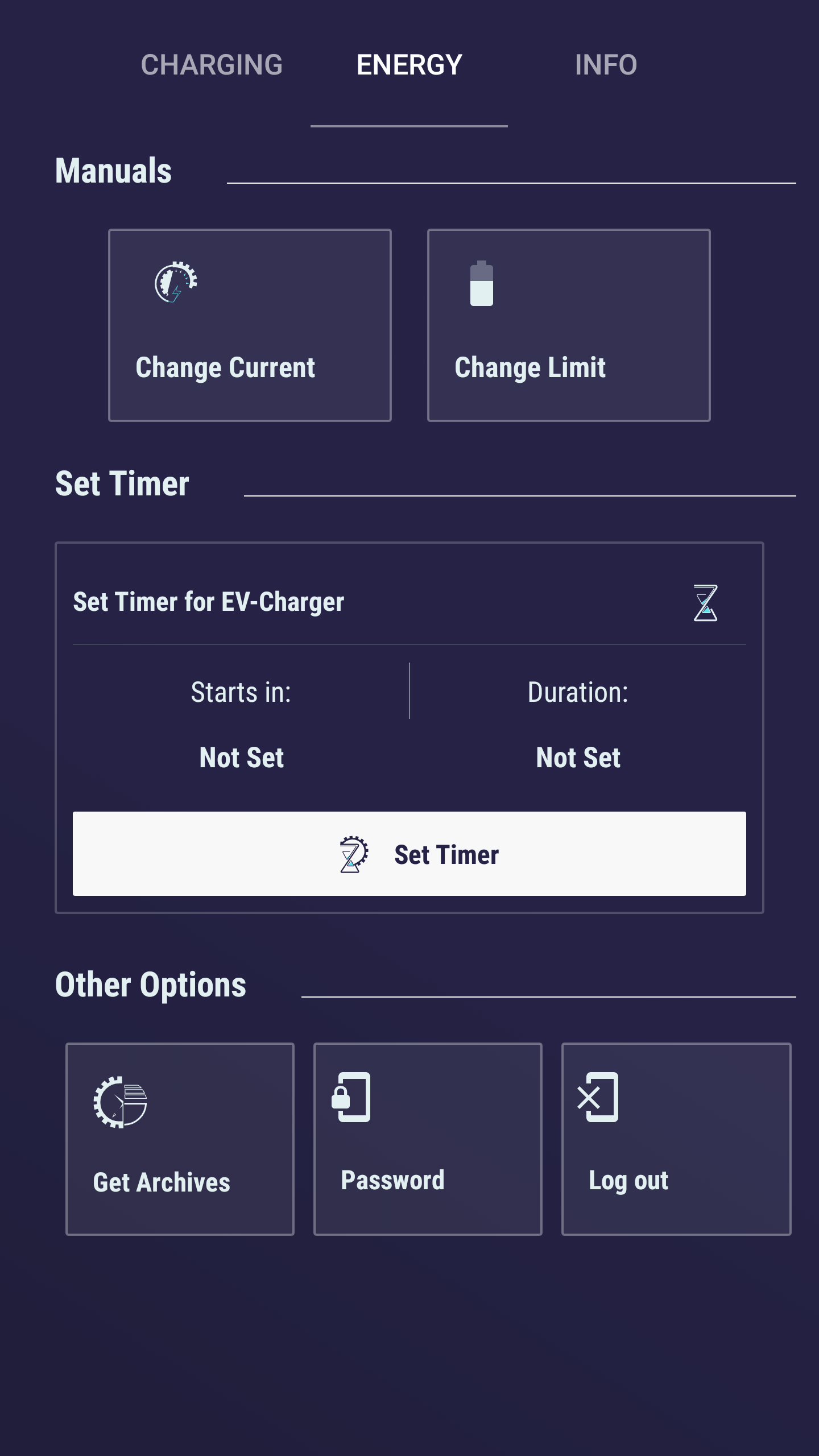
Task: Open the Password option
Action: coord(428,1139)
